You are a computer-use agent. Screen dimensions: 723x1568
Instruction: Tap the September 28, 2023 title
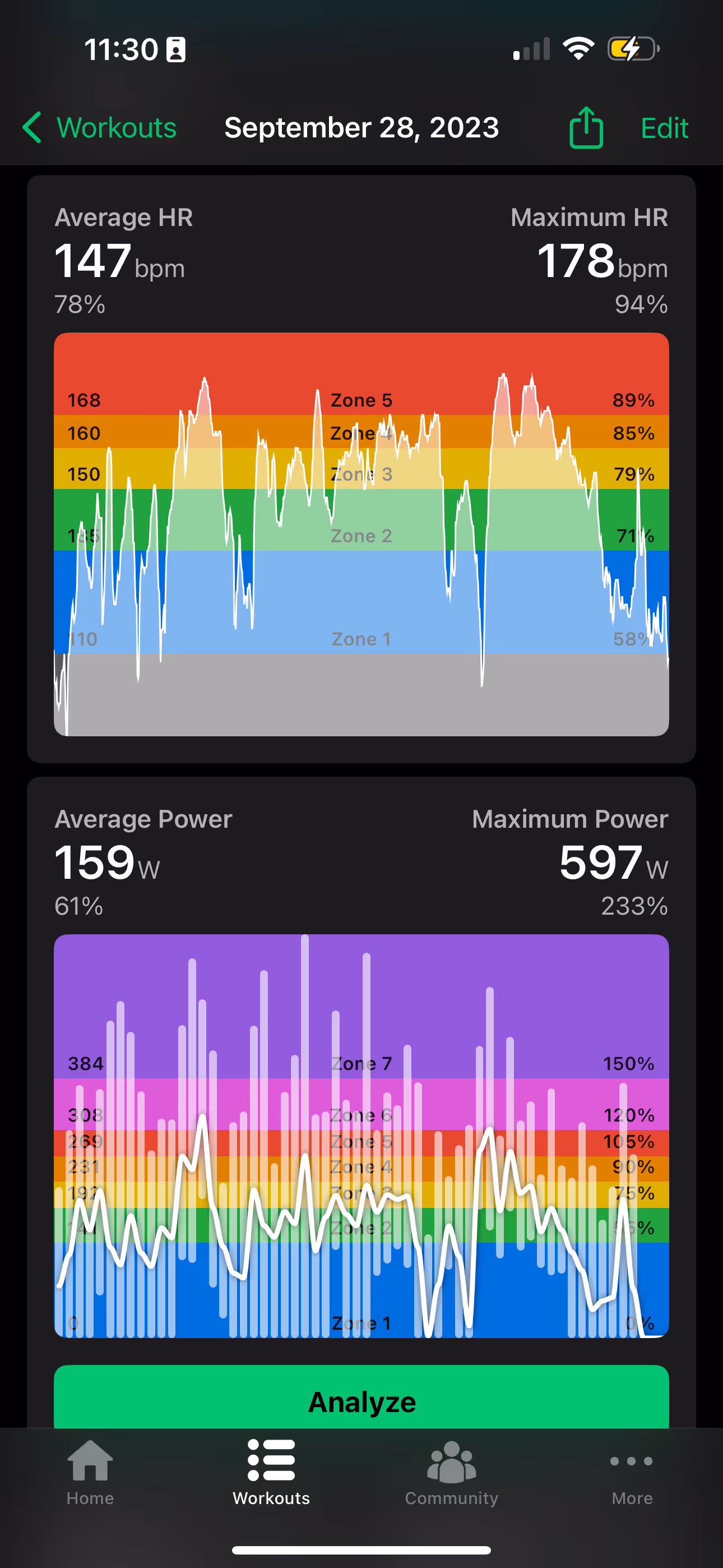361,127
